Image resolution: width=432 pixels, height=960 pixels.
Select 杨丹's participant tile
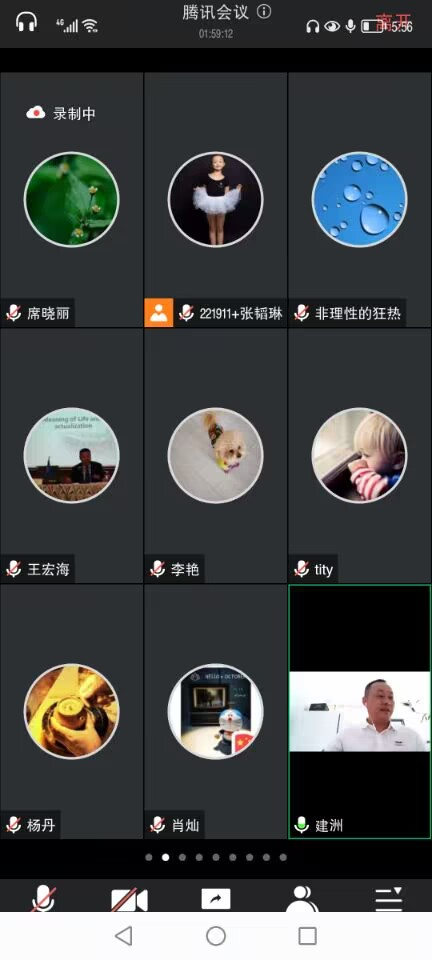72,711
